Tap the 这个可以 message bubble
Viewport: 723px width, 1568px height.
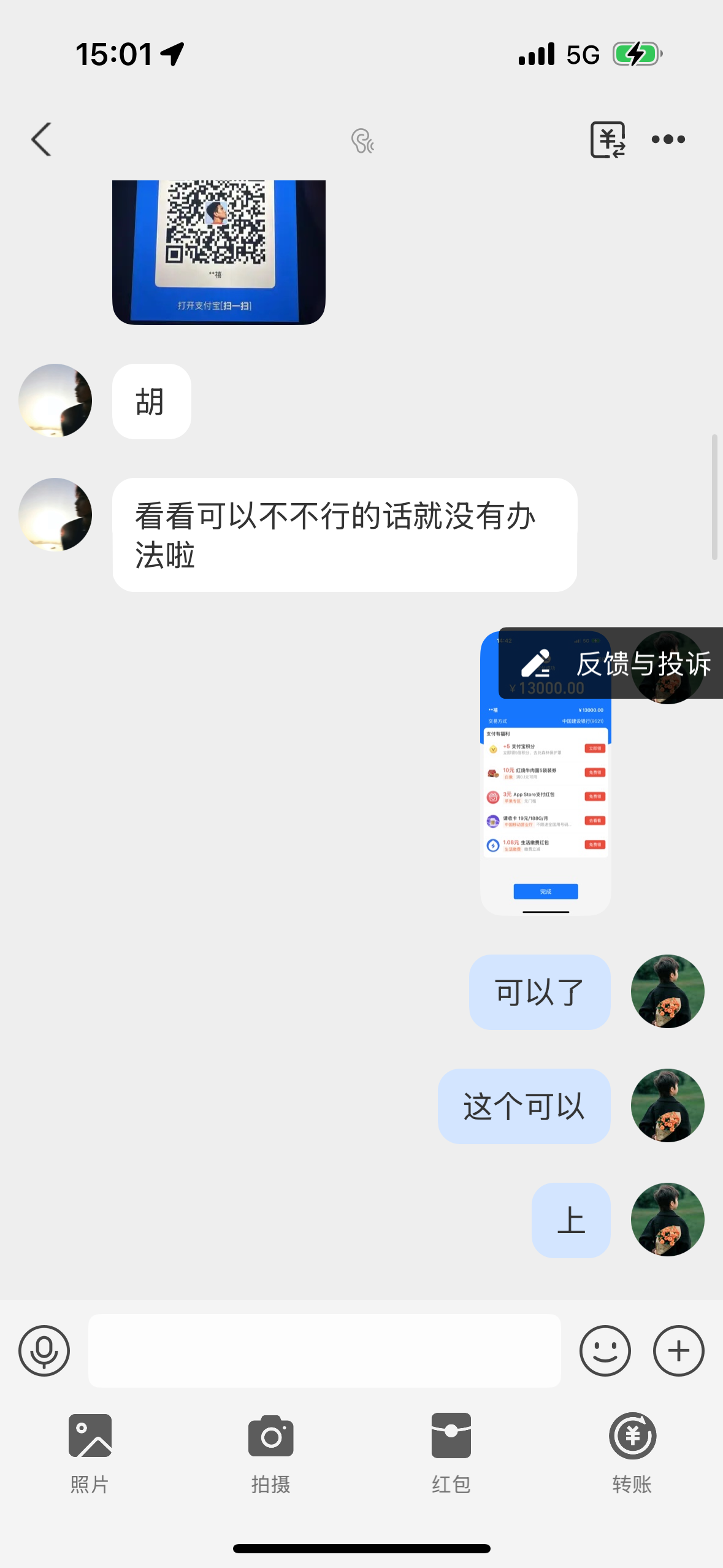(524, 1106)
